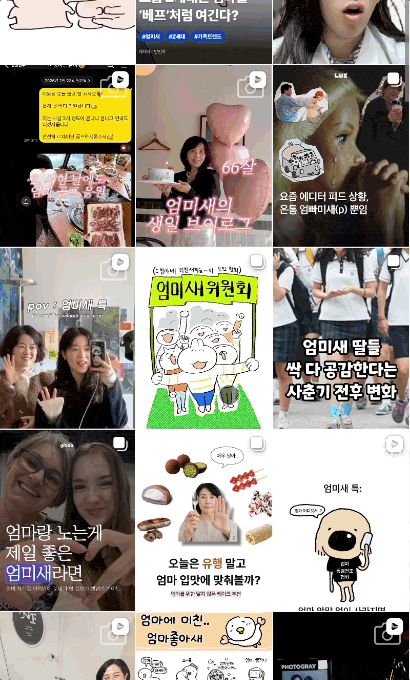Open the PHOTOGRAY reel tile

click(341, 646)
